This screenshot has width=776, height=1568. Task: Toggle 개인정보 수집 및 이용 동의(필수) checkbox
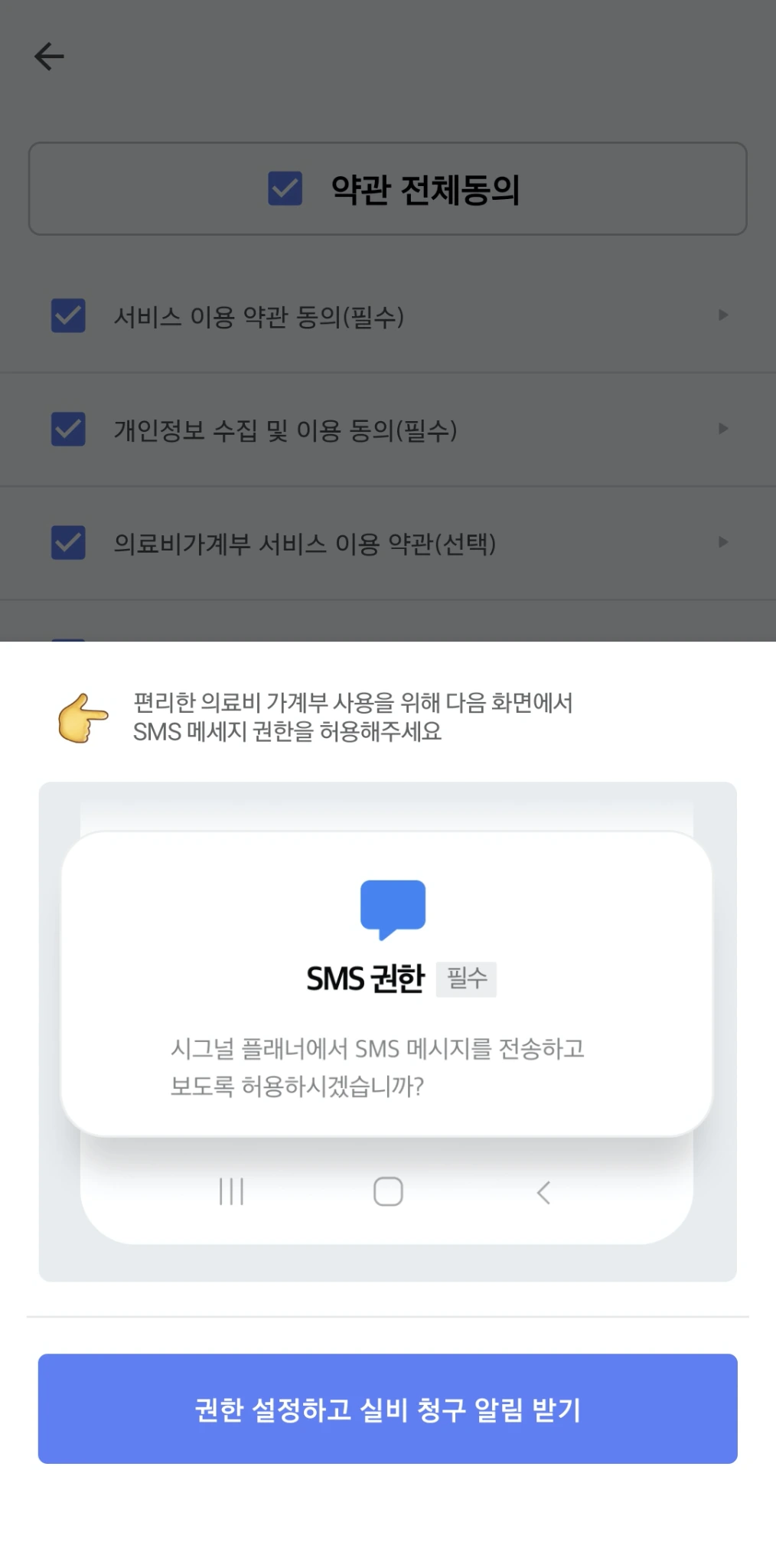tap(68, 429)
